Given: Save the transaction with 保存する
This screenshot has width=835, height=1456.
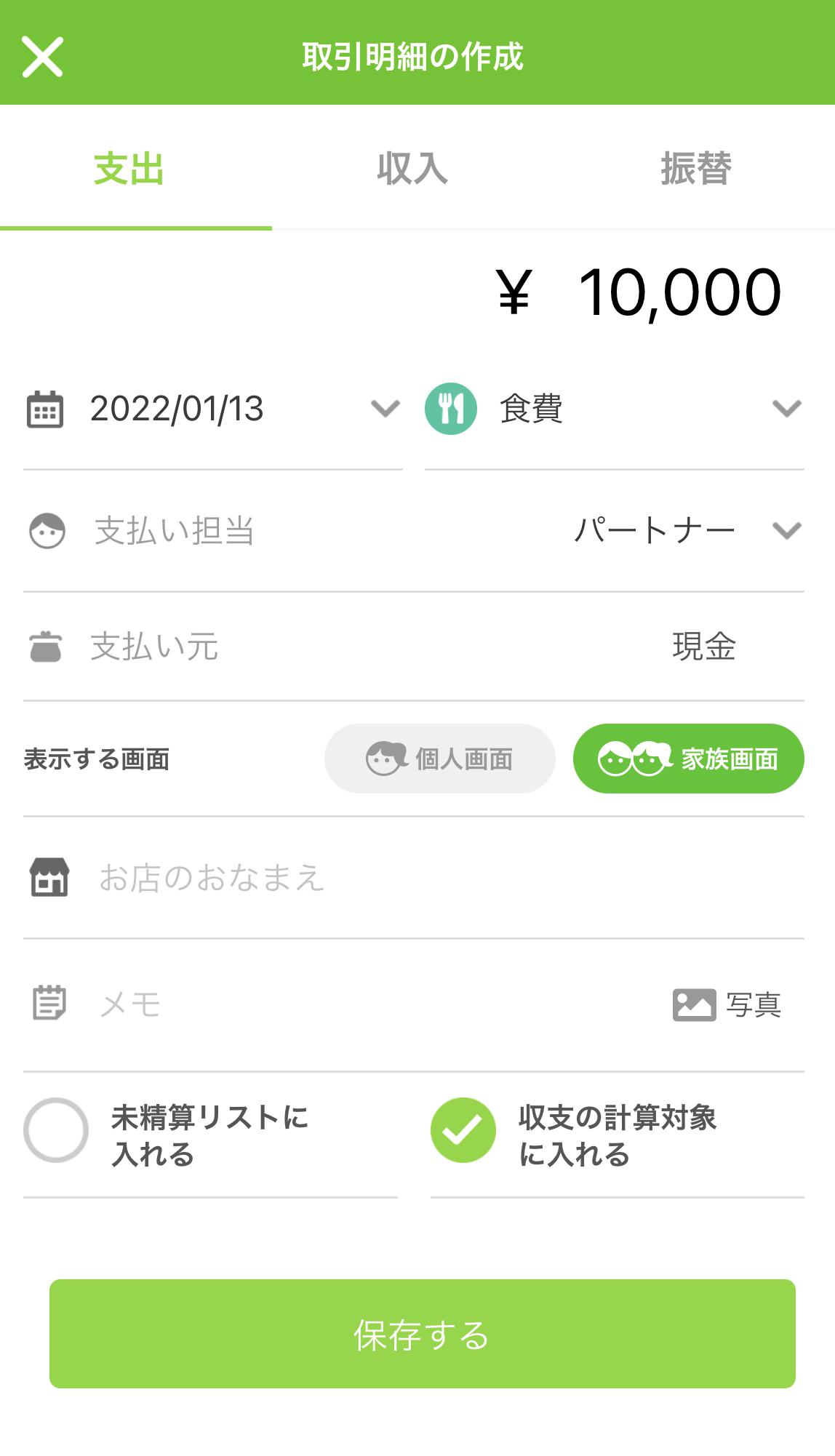Looking at the screenshot, I should coord(422,1334).
